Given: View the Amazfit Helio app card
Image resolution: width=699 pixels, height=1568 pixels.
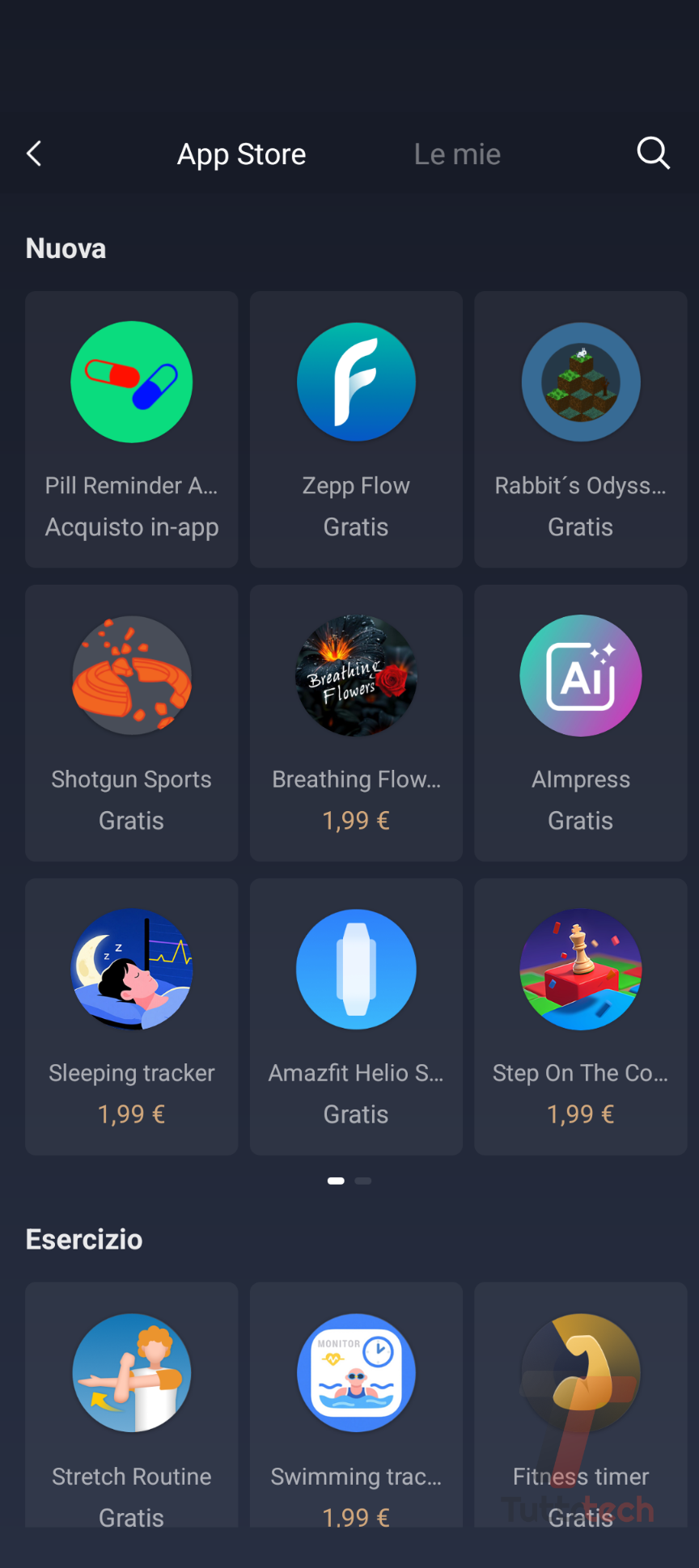Looking at the screenshot, I should point(356,1016).
